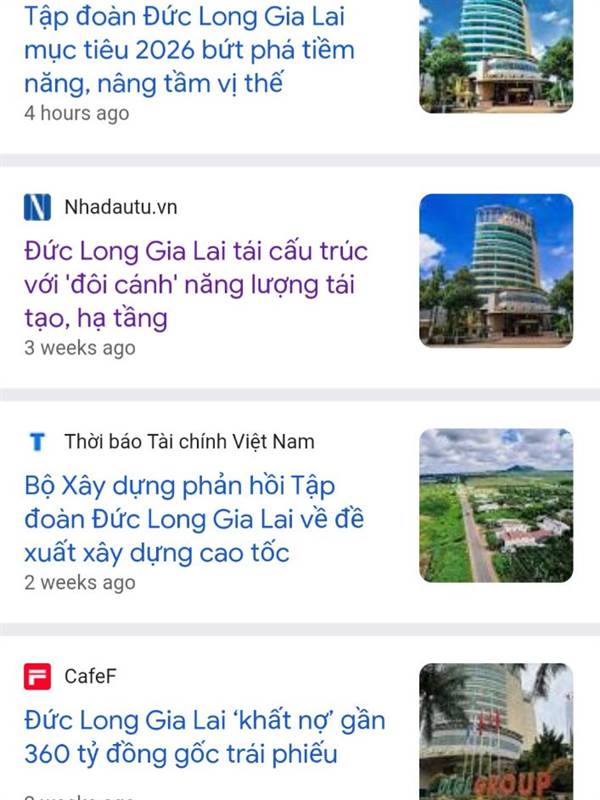Open article about Đức Long Gia Lai's 2026 target
This screenshot has height=800, width=600.
pos(190,49)
